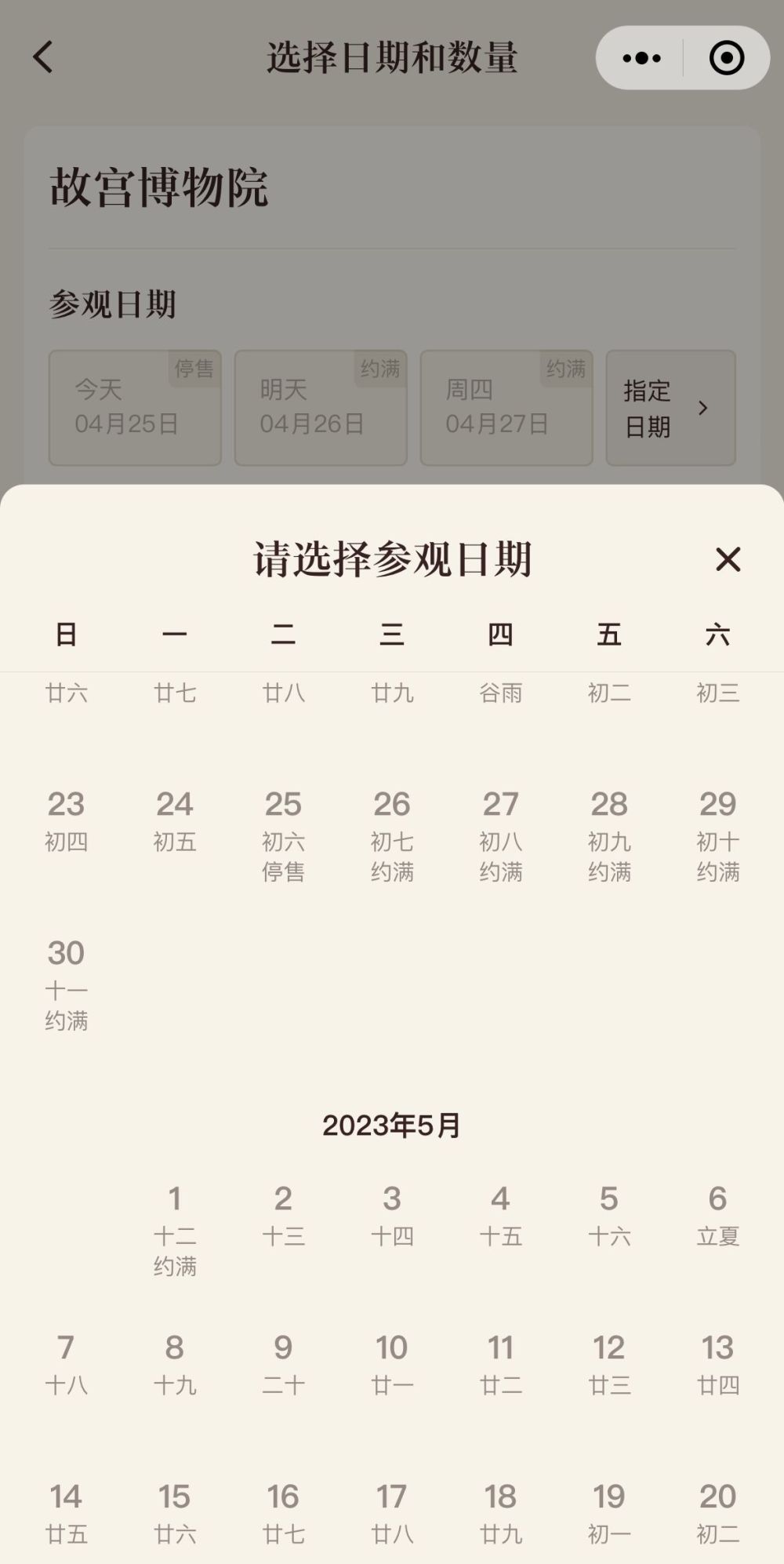Close the date picker sheet

[x=728, y=559]
